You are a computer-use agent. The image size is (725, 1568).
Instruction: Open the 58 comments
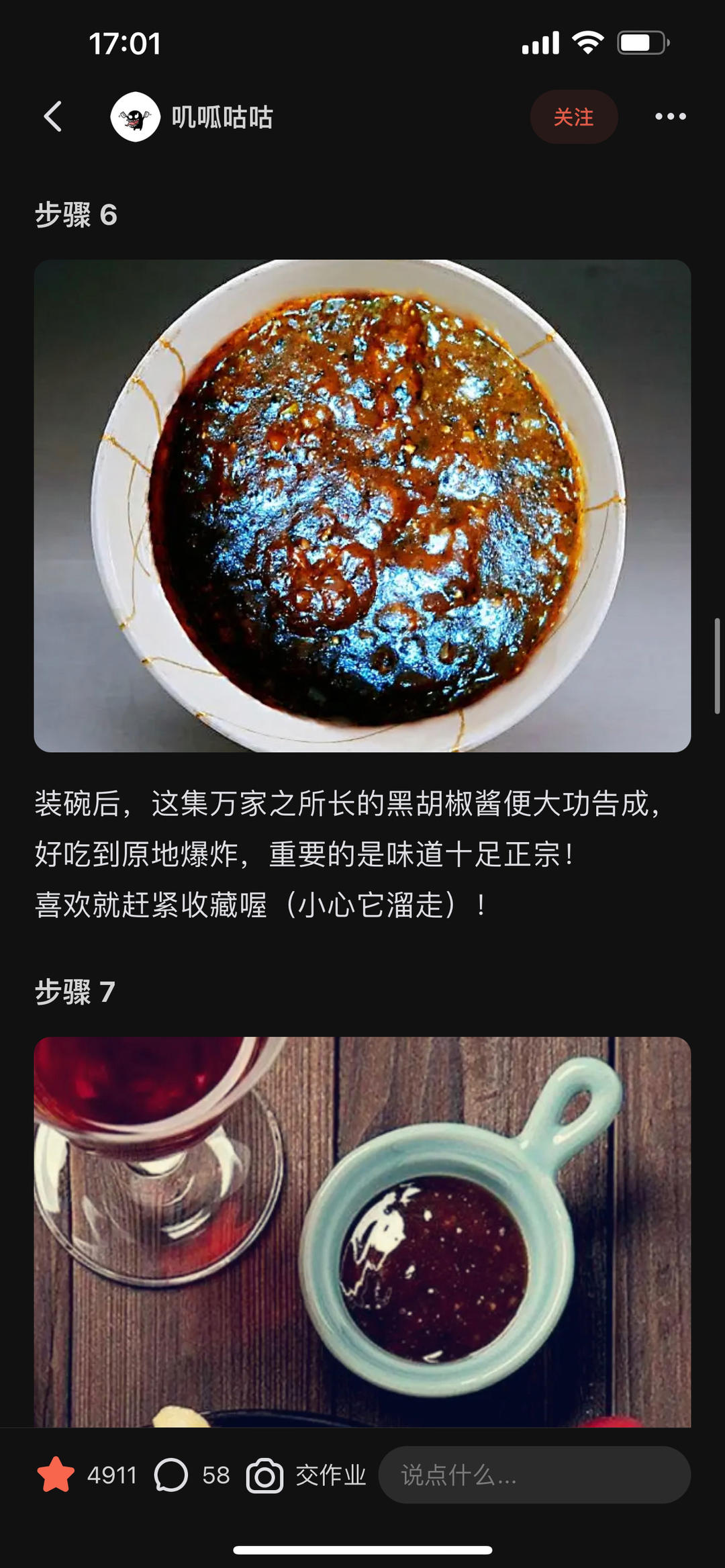coord(172,1475)
